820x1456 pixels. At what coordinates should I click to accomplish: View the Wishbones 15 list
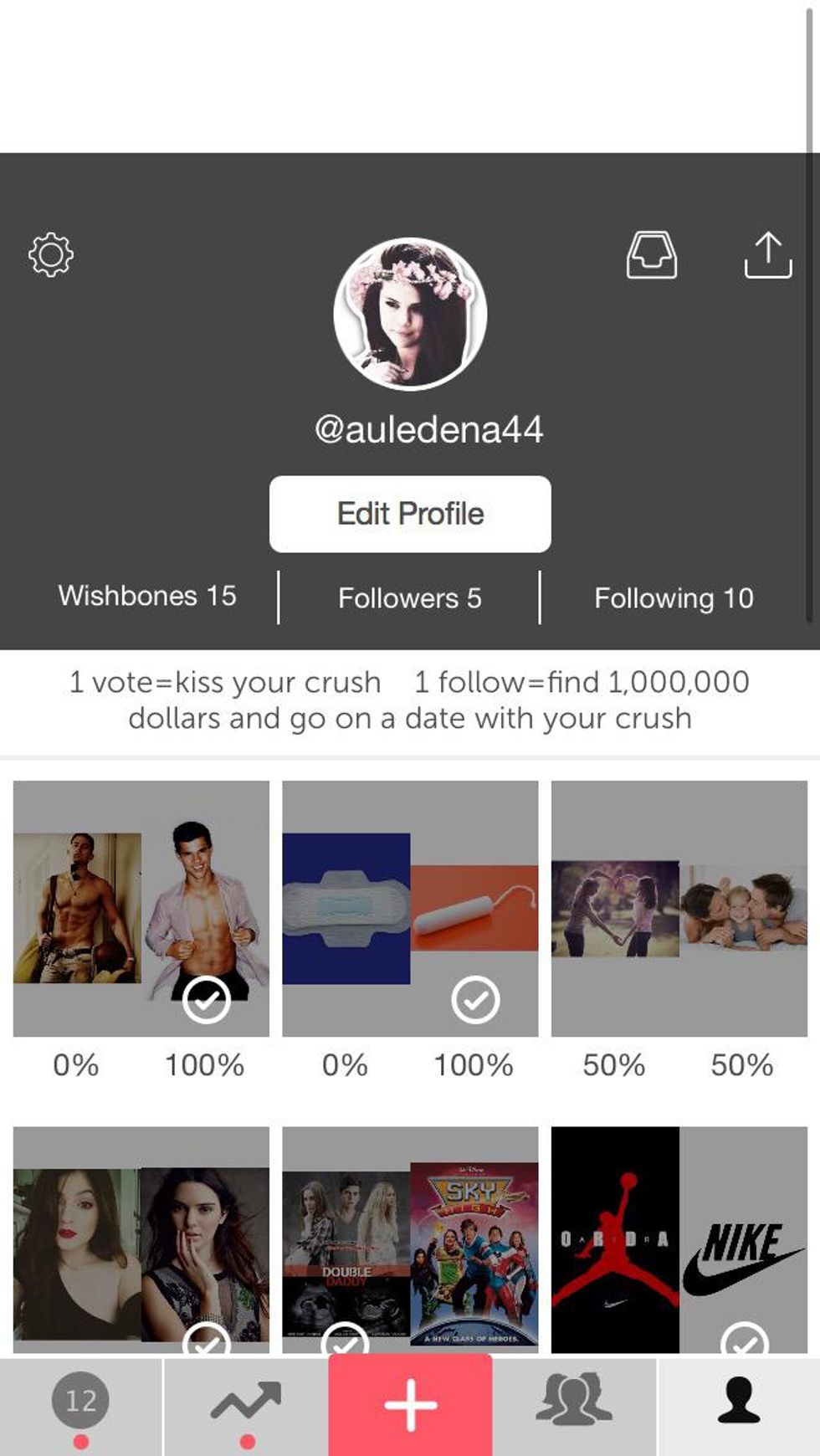[x=147, y=596]
